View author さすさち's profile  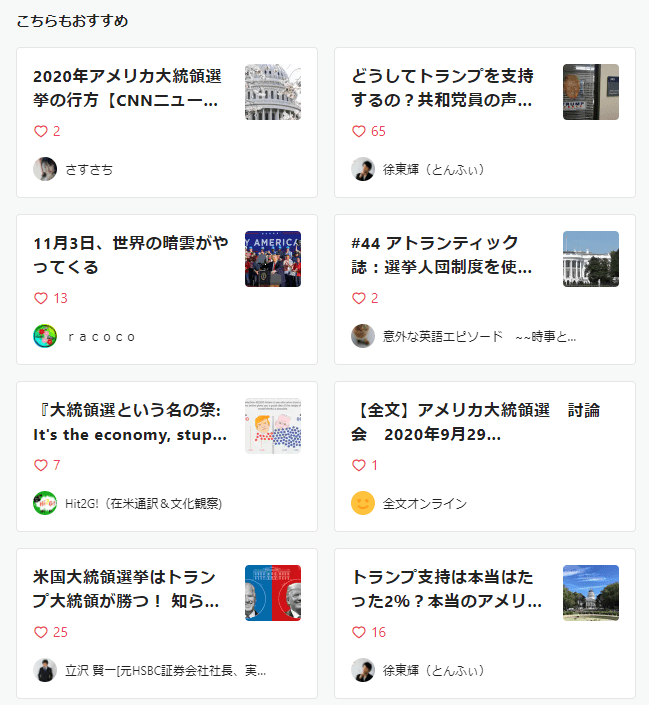(88, 169)
